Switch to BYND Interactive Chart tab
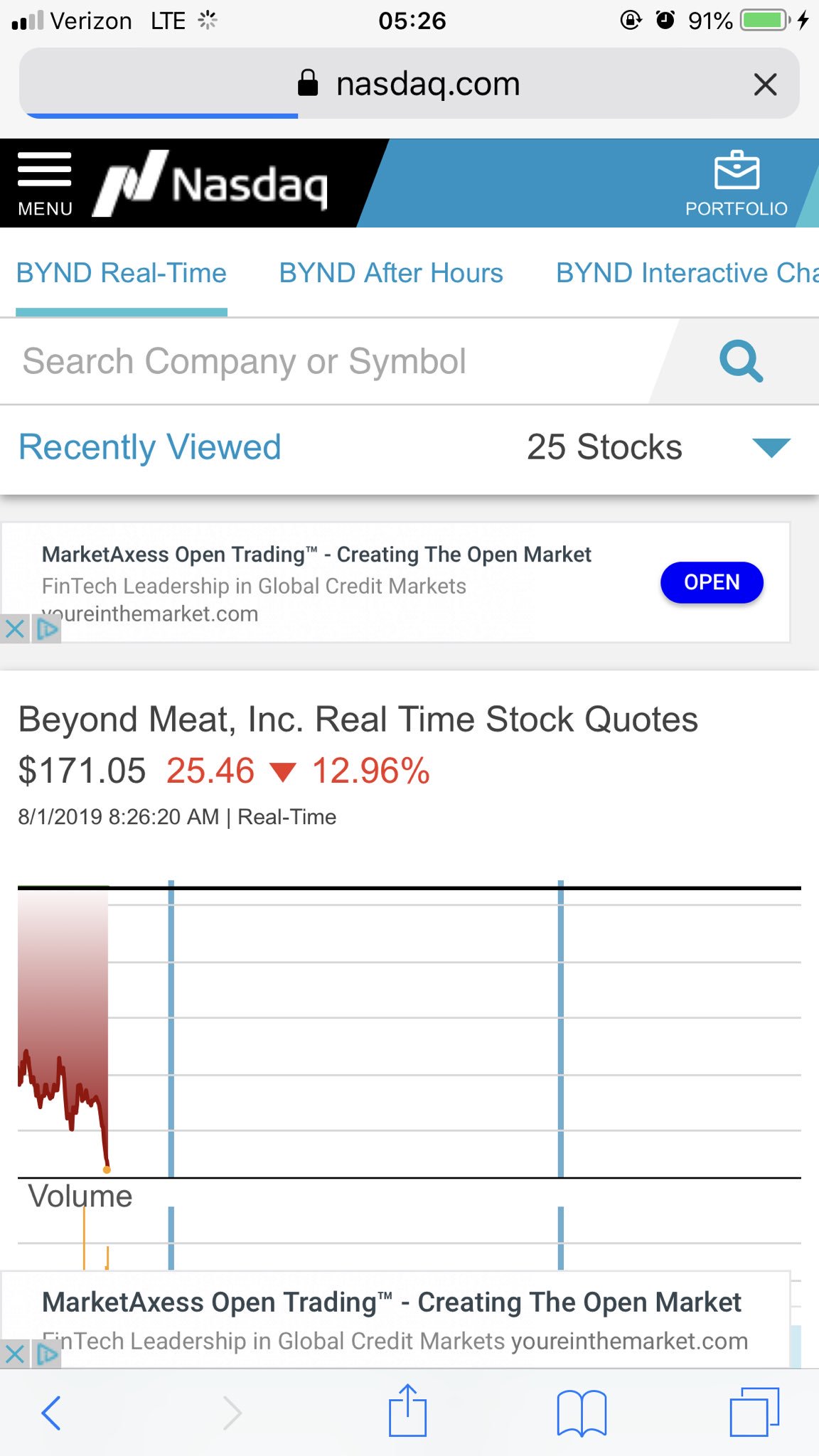Image resolution: width=819 pixels, height=1456 pixels. tap(686, 273)
